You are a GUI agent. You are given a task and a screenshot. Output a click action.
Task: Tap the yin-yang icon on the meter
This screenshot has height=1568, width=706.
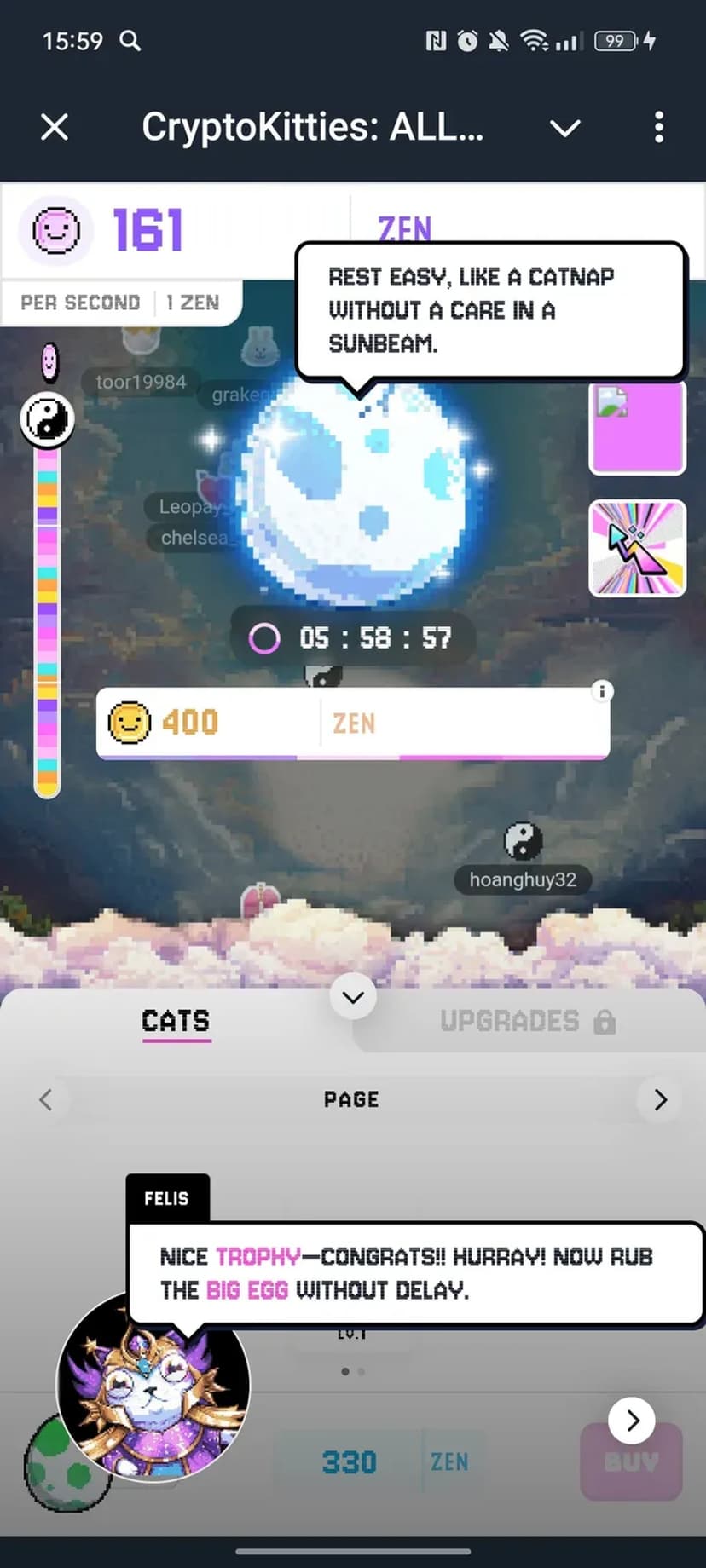48,419
